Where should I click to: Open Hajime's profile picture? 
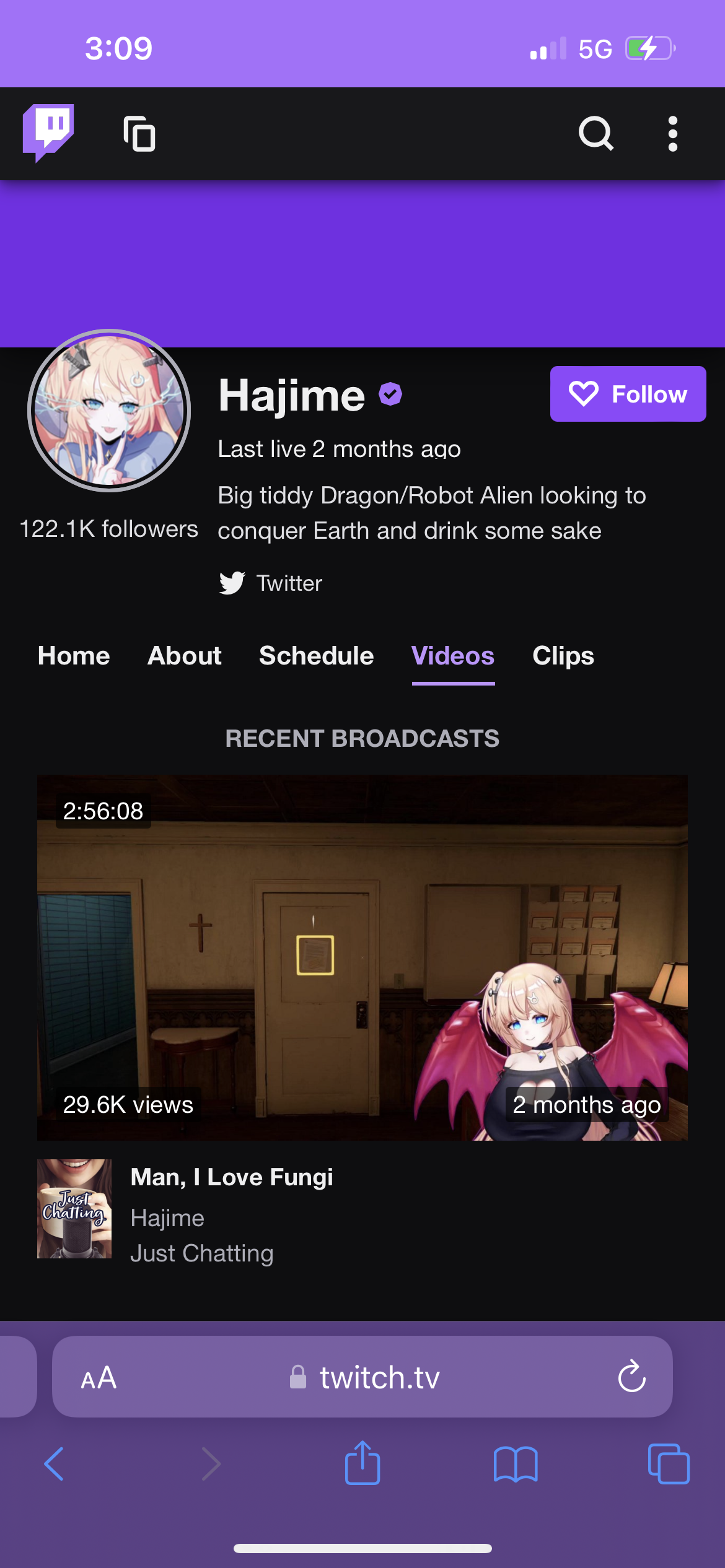[109, 411]
